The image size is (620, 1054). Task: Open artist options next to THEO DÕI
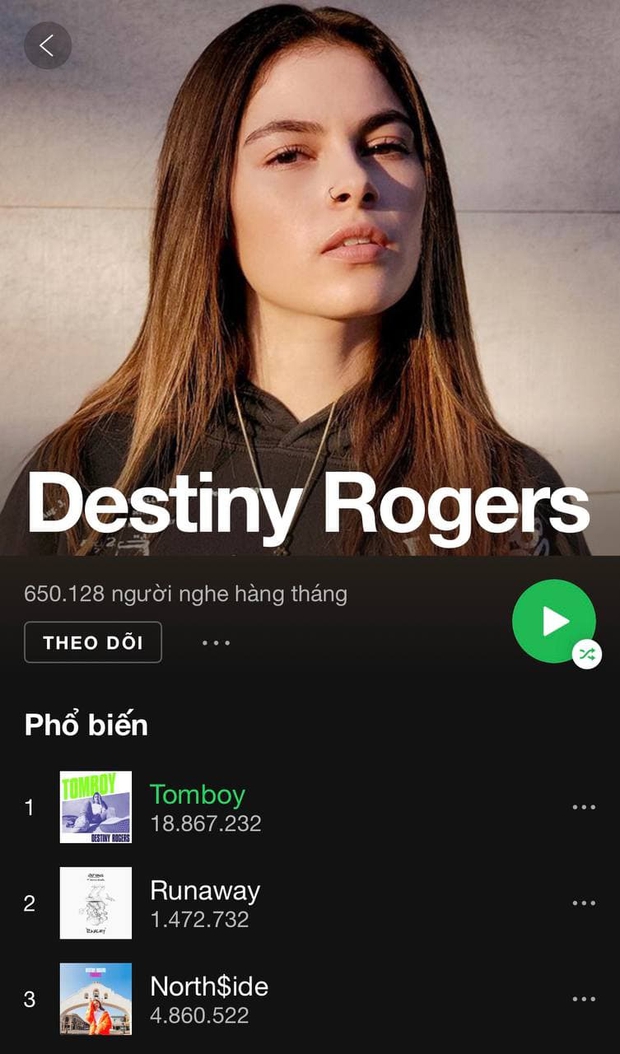point(216,643)
